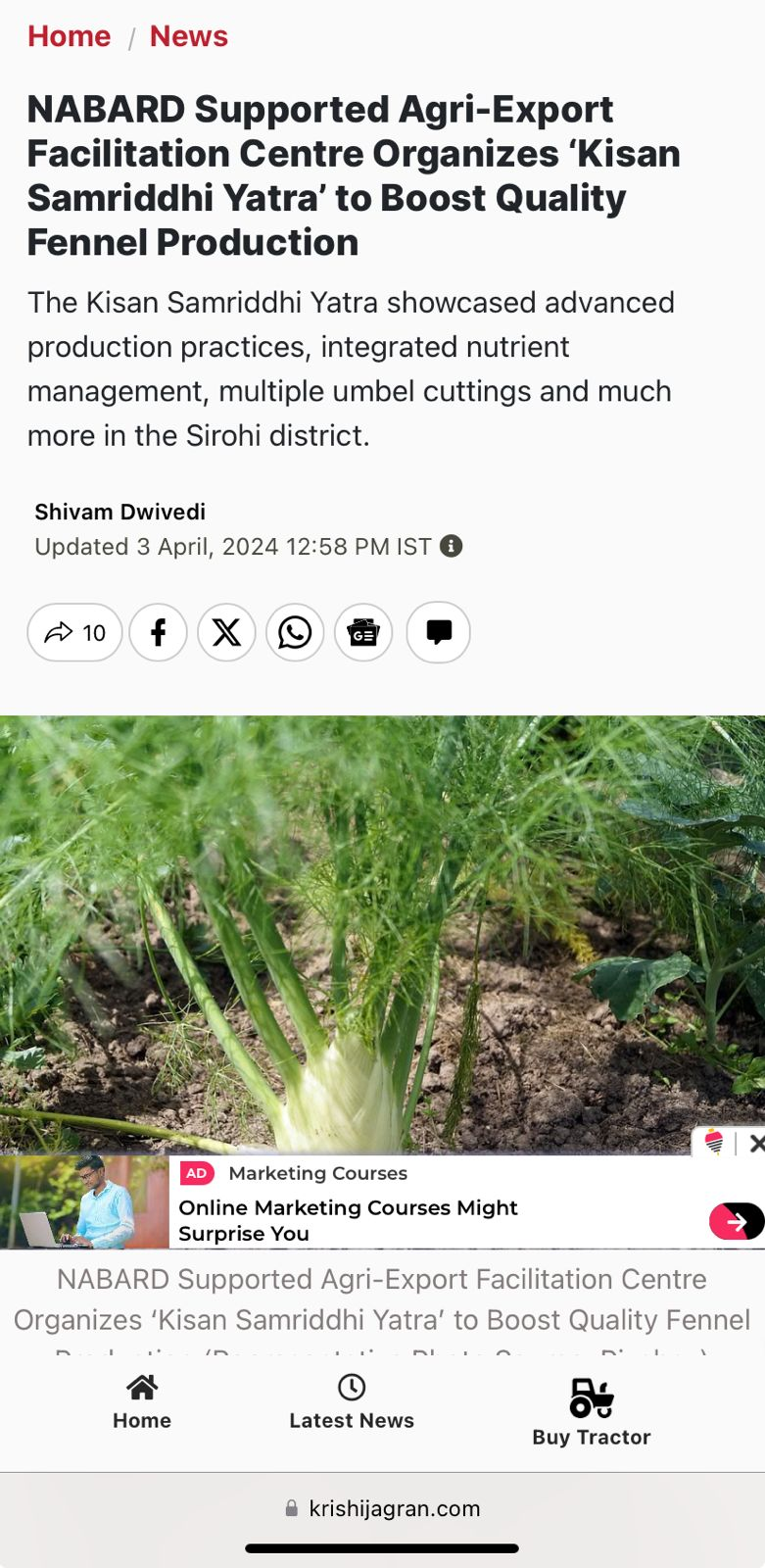The height and width of the screenshot is (1568, 765).
Task: Open the Latest News tab
Action: [352, 1402]
